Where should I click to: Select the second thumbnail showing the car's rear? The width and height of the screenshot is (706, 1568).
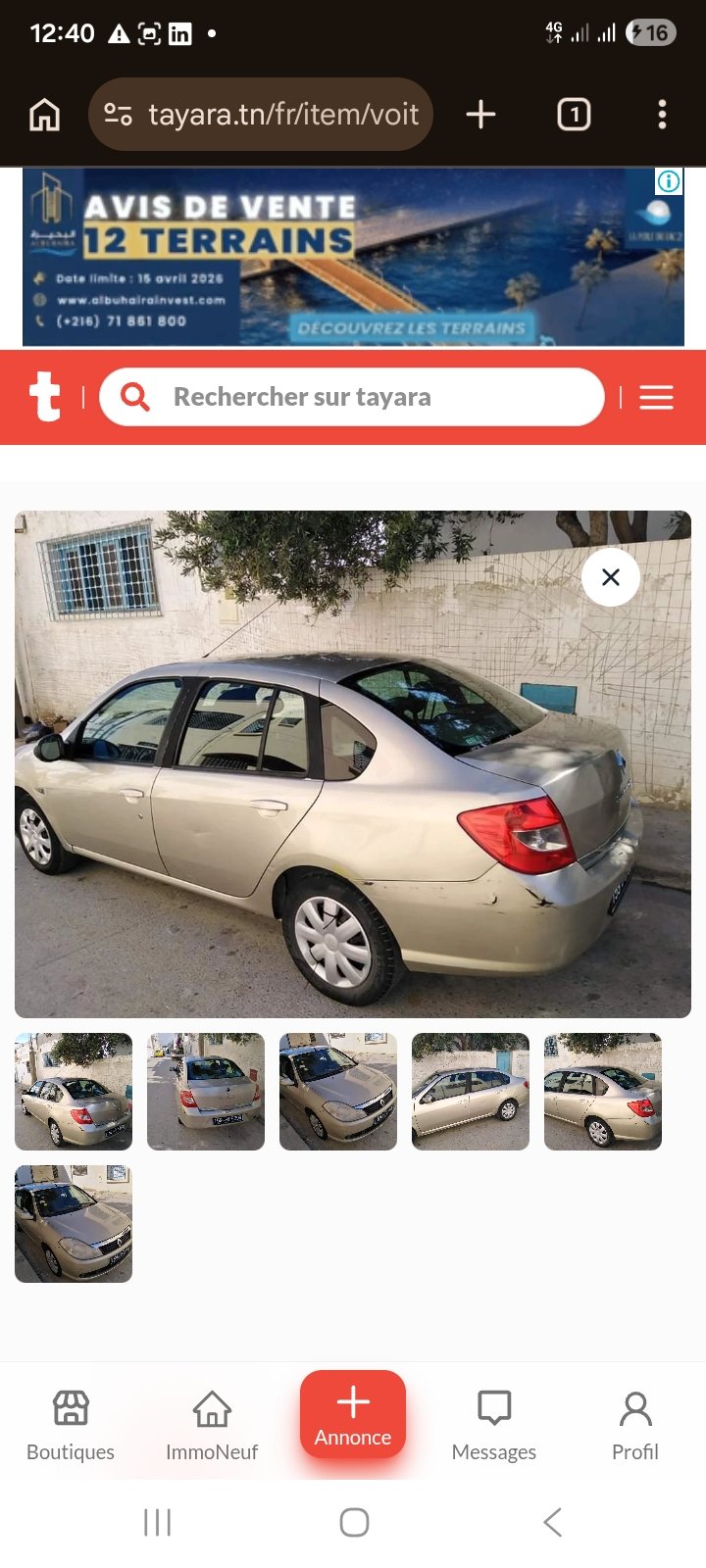(x=206, y=1091)
